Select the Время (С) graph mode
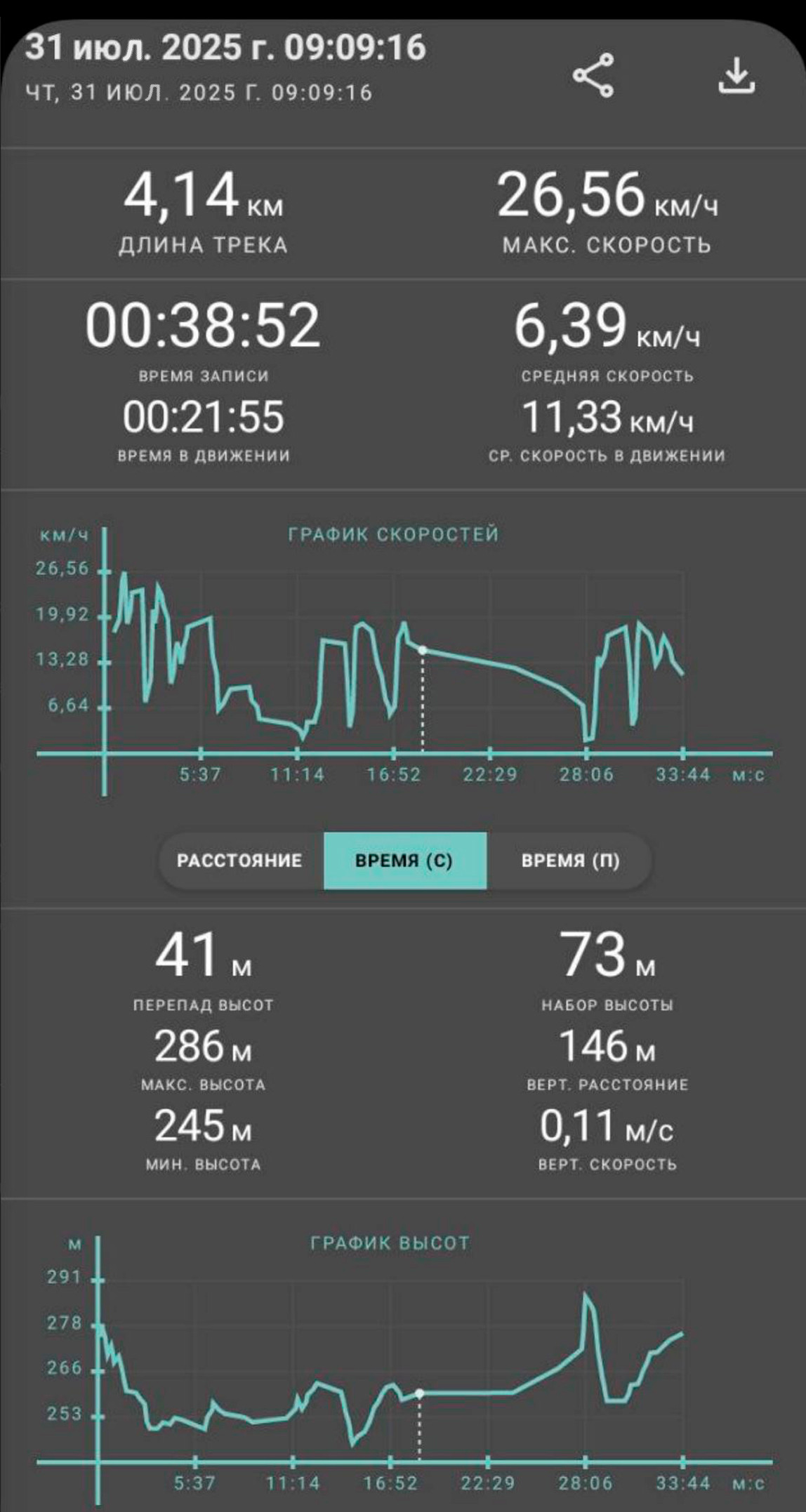This screenshot has height=1512, width=806. [404, 861]
